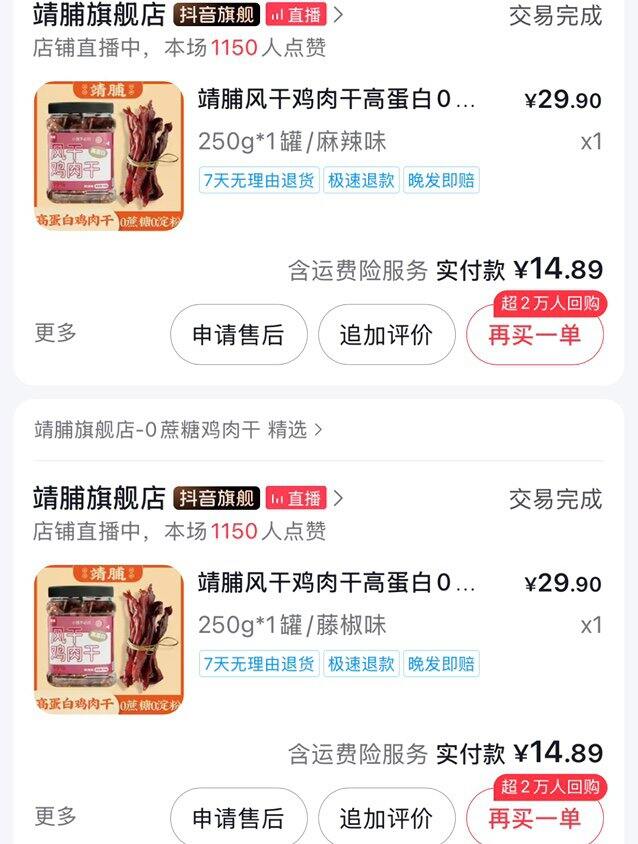Viewport: 638px width, 844px height.
Task: Open the 麻辣味 chicken jerky product image
Action: pyautogui.click(x=109, y=155)
